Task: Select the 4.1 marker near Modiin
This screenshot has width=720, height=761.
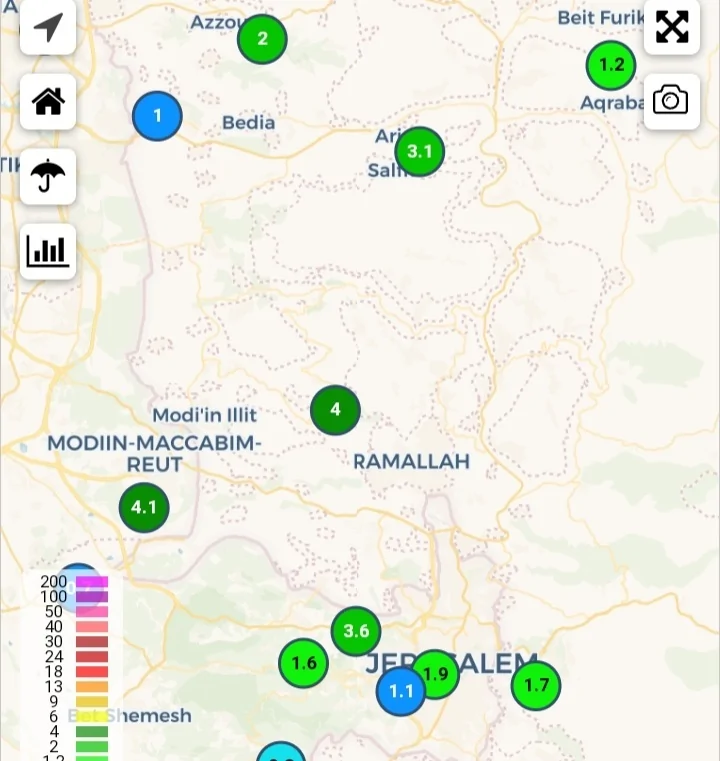Action: pyautogui.click(x=144, y=507)
